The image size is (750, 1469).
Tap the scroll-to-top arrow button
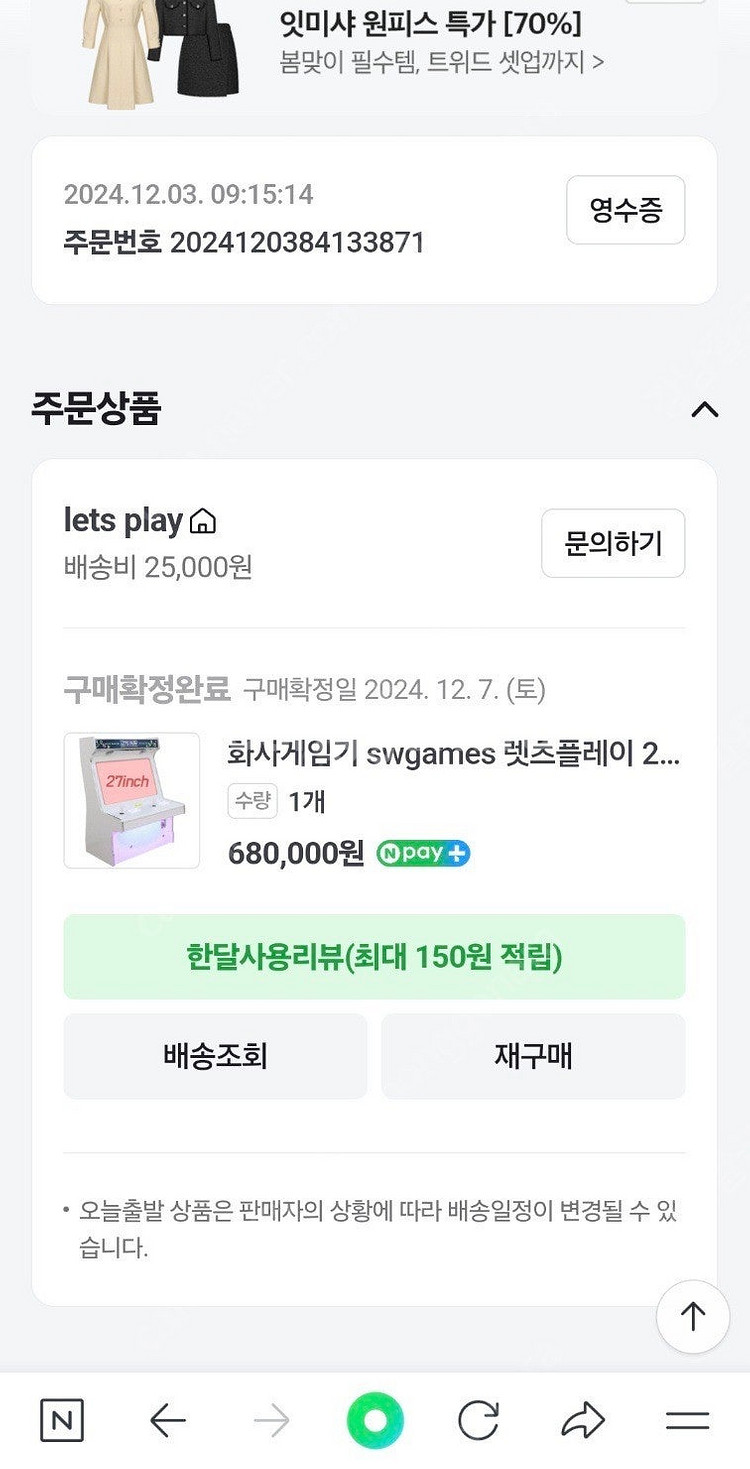point(692,1316)
